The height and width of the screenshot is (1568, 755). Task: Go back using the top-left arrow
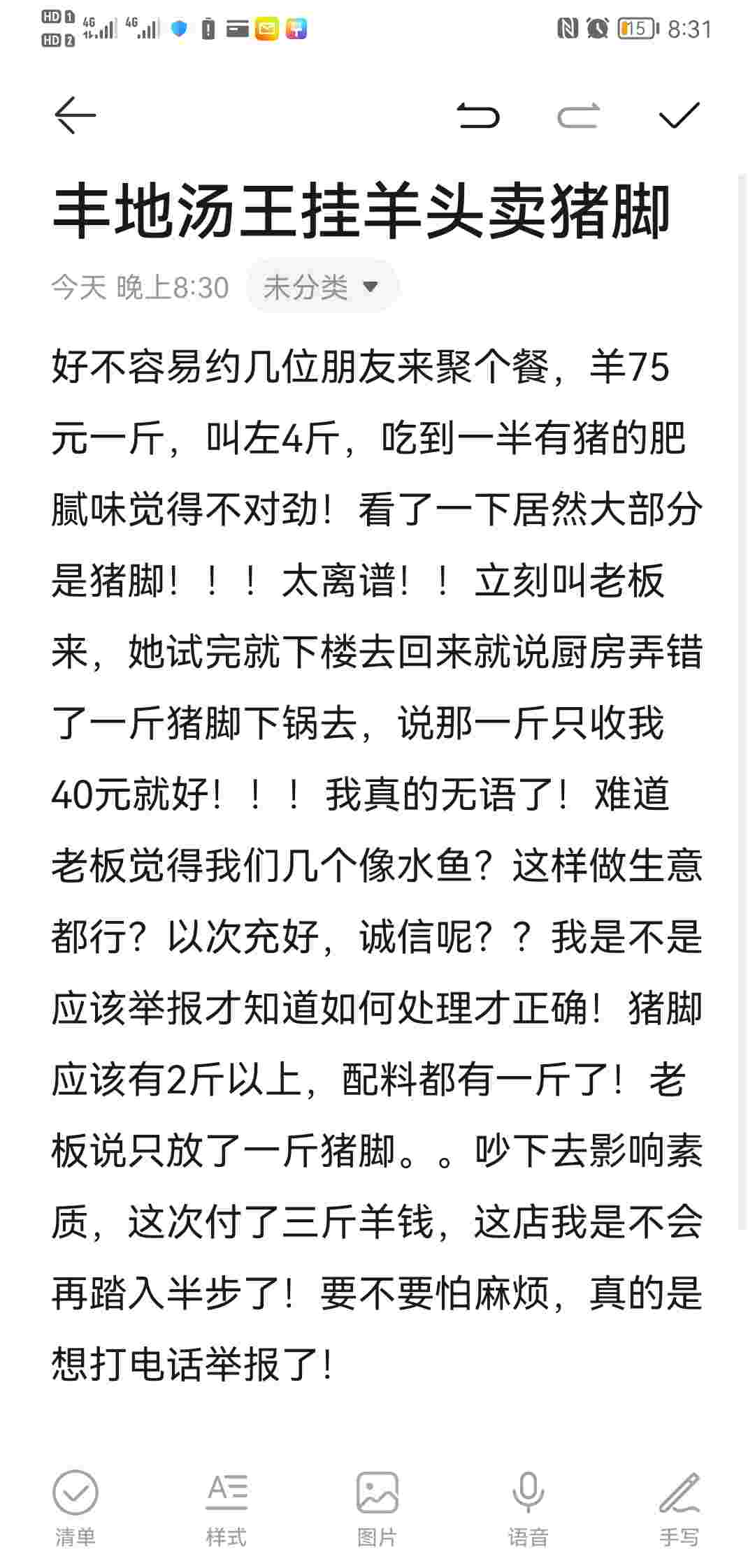coord(75,115)
